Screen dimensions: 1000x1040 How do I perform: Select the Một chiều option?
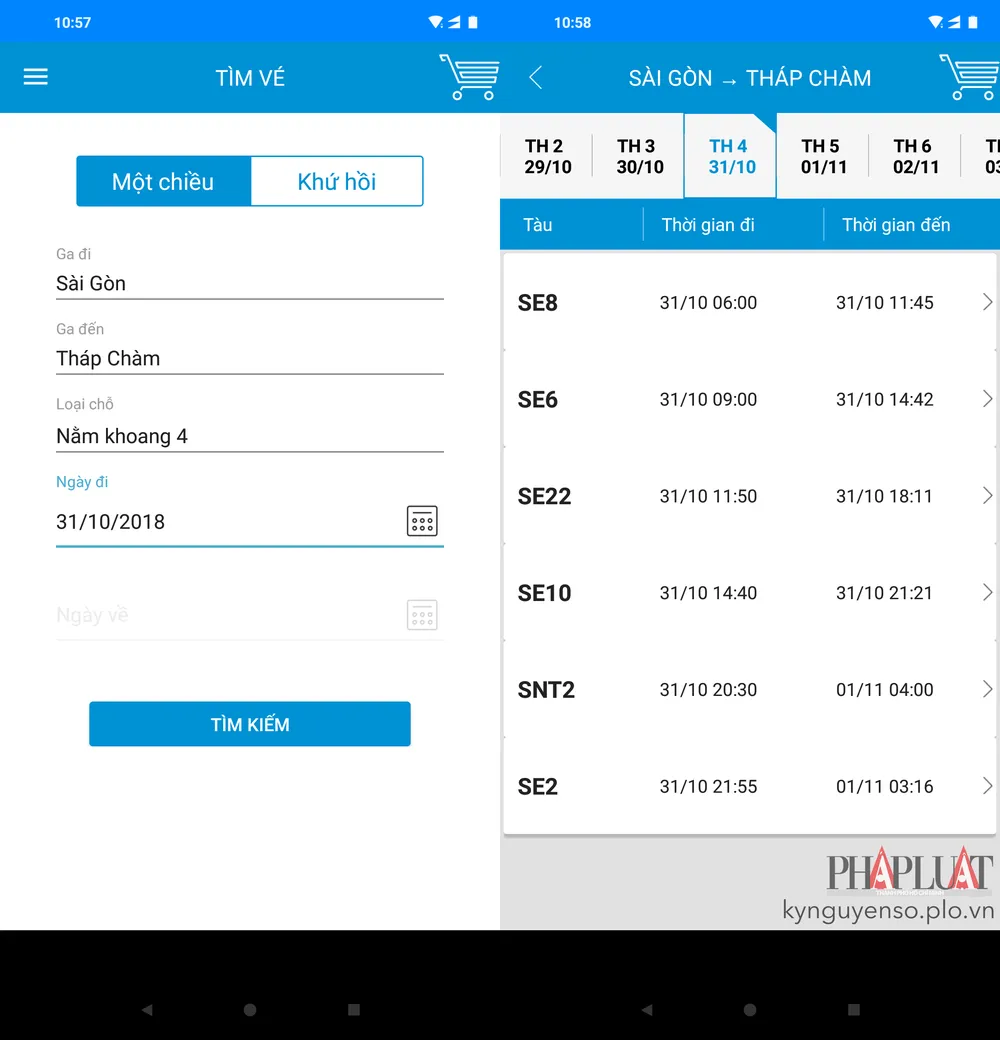point(163,182)
